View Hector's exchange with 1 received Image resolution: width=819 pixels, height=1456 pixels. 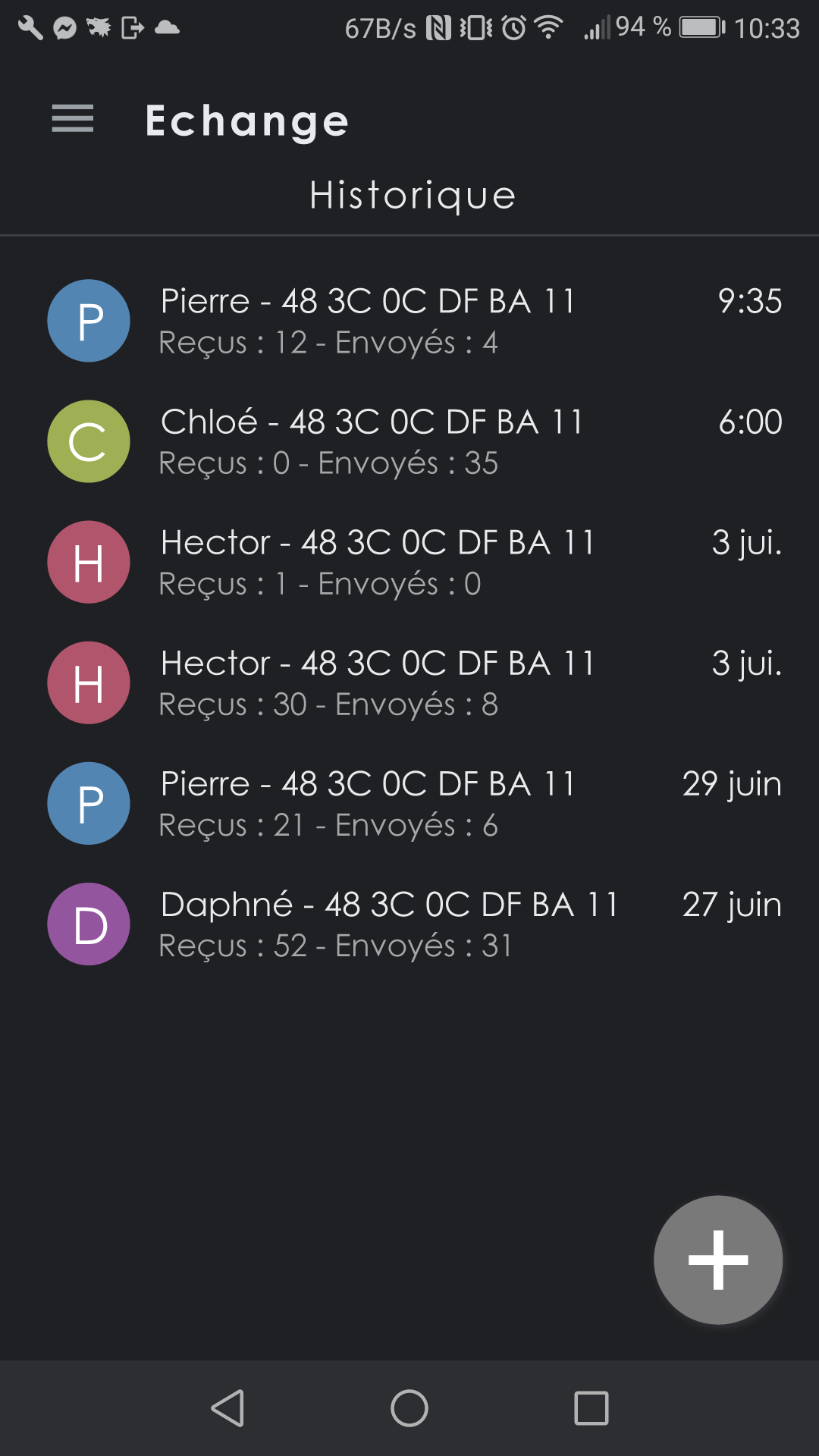pyautogui.click(x=409, y=562)
